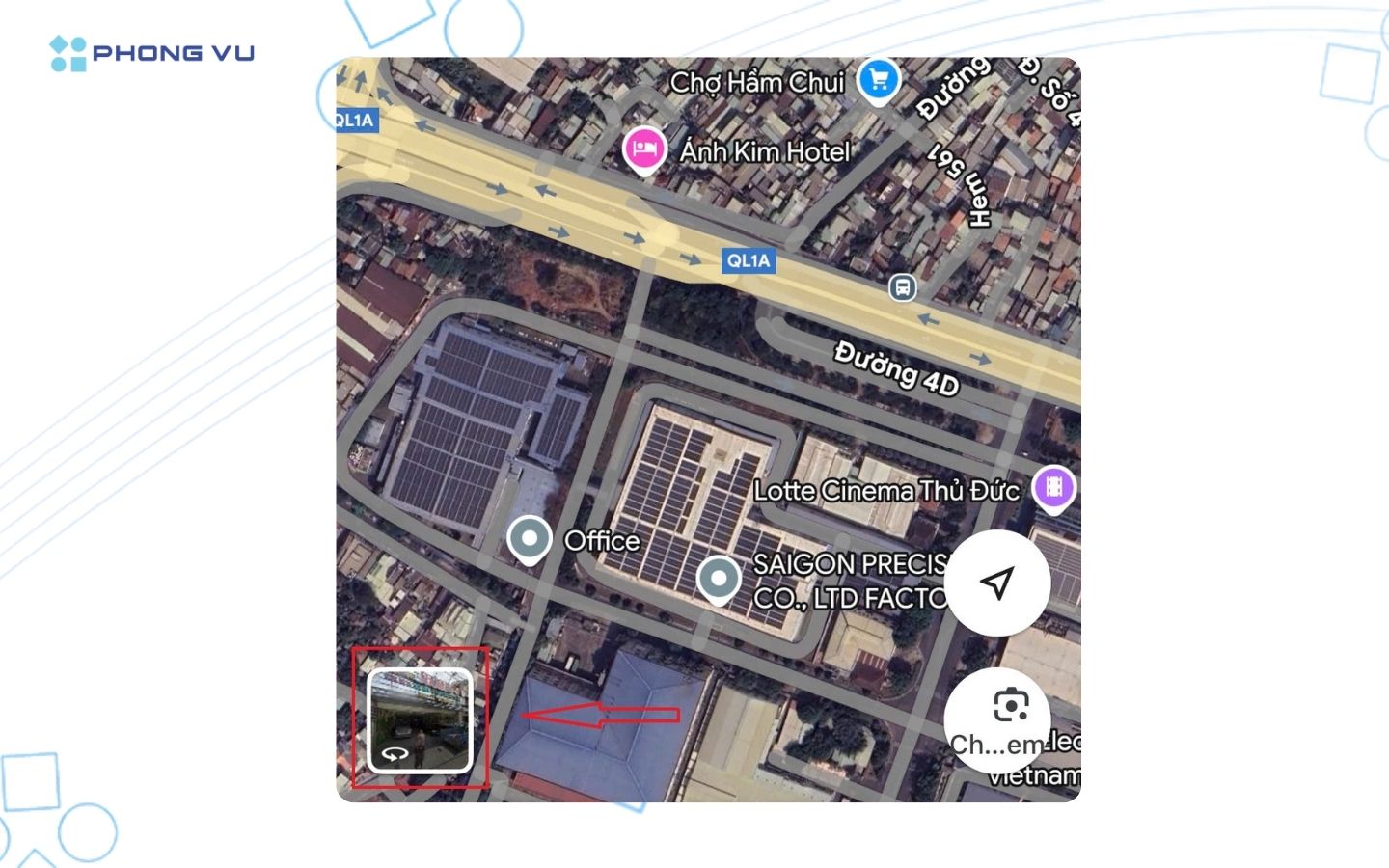Viewport: 1389px width, 868px height.
Task: Open the Ánh Kim Hotel marker
Action: click(644, 149)
